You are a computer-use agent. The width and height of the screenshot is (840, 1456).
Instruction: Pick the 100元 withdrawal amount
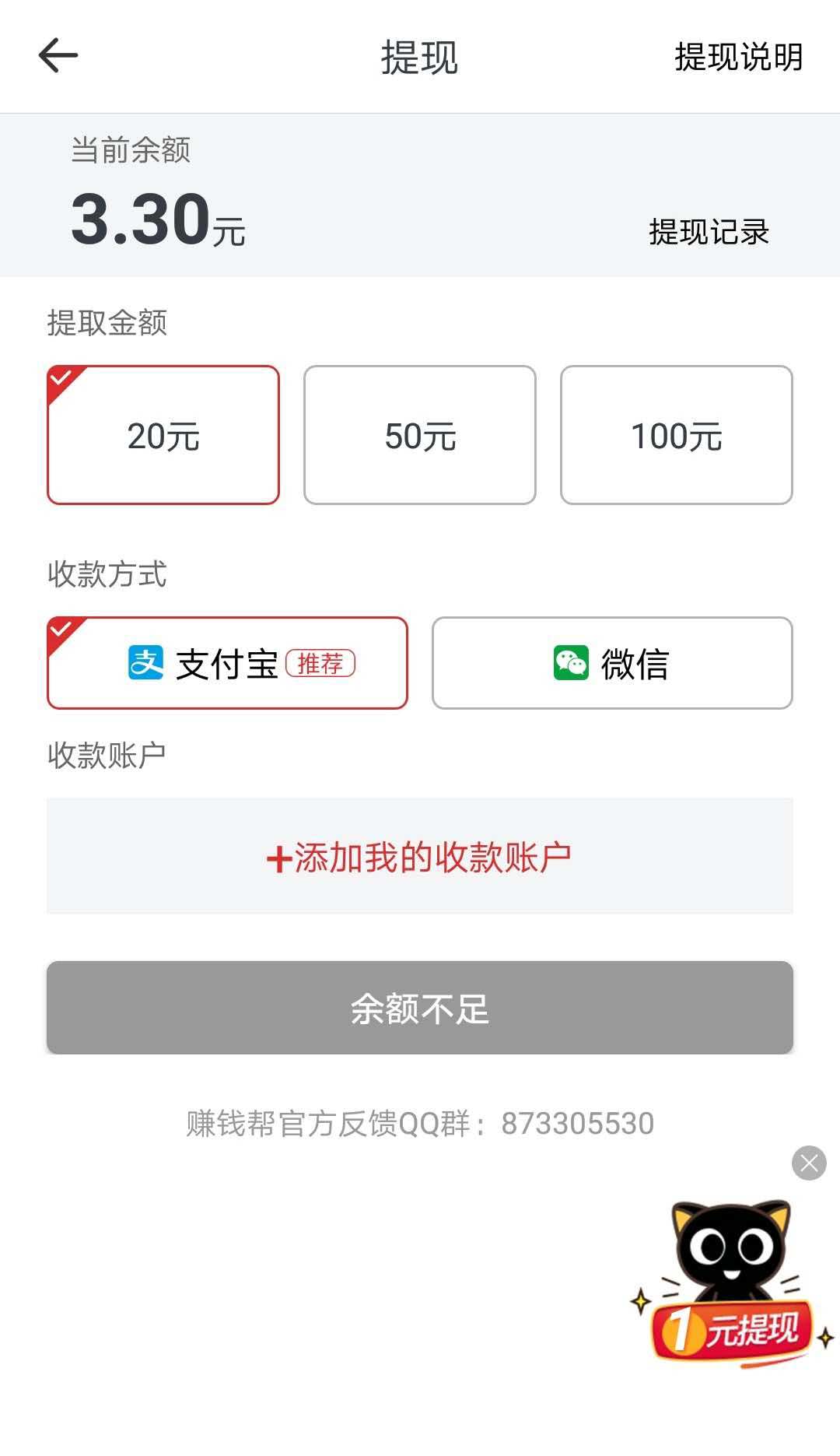point(676,435)
